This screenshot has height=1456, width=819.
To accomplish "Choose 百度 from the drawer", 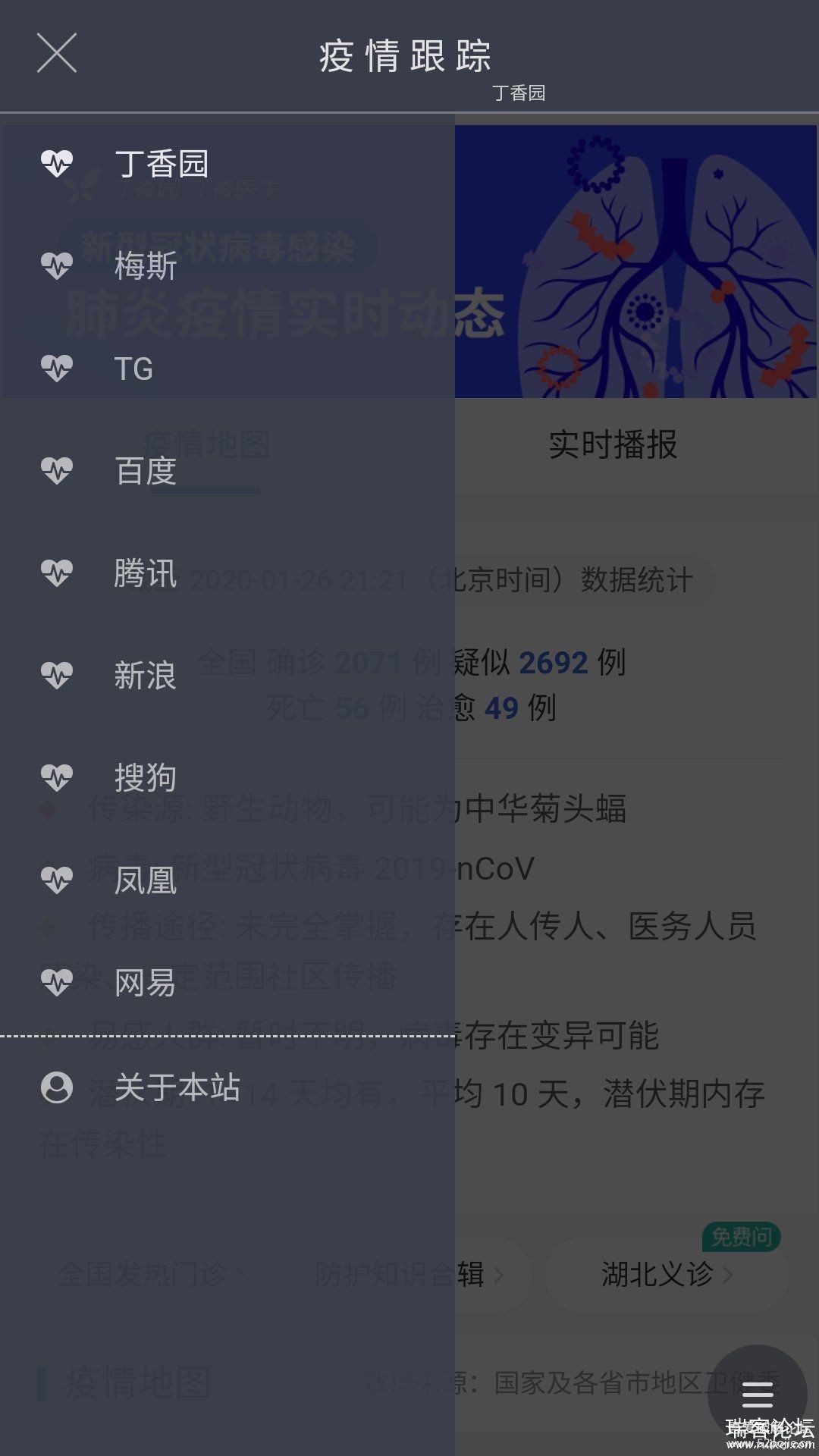I will coord(145,471).
